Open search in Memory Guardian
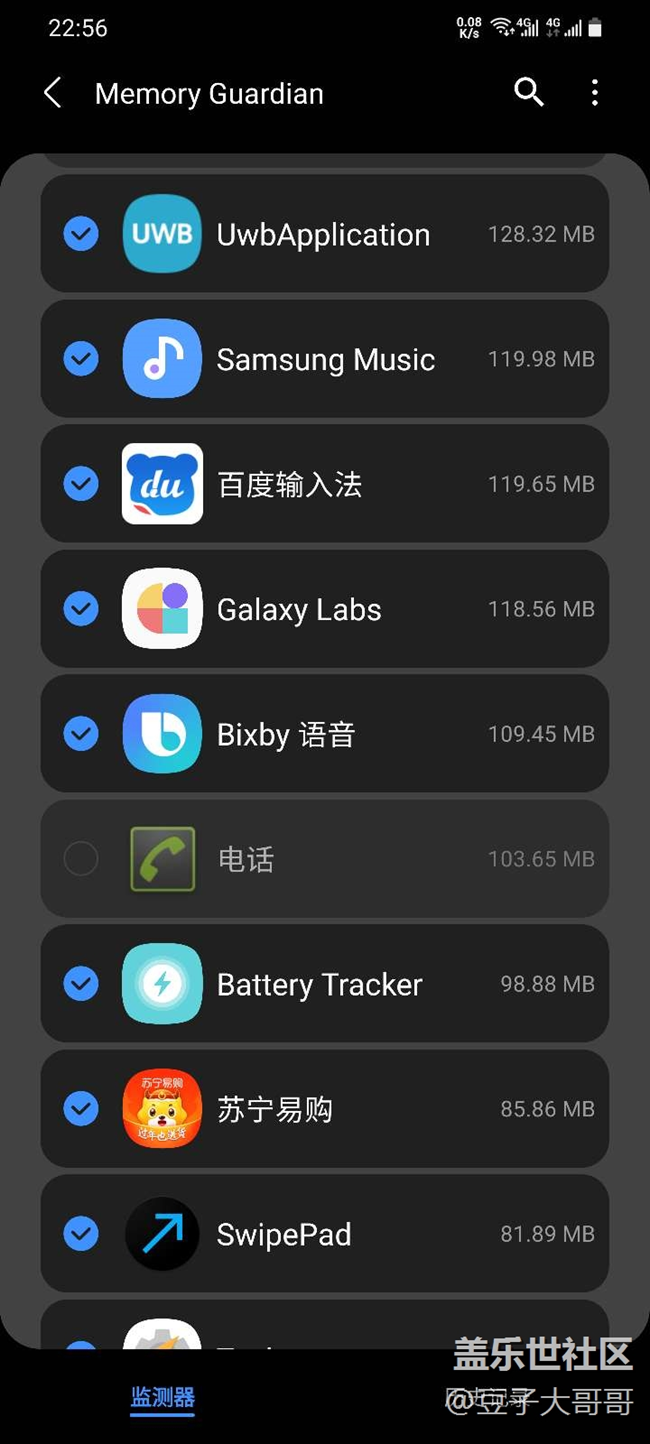Screen dimensions: 650x1444 (529, 93)
